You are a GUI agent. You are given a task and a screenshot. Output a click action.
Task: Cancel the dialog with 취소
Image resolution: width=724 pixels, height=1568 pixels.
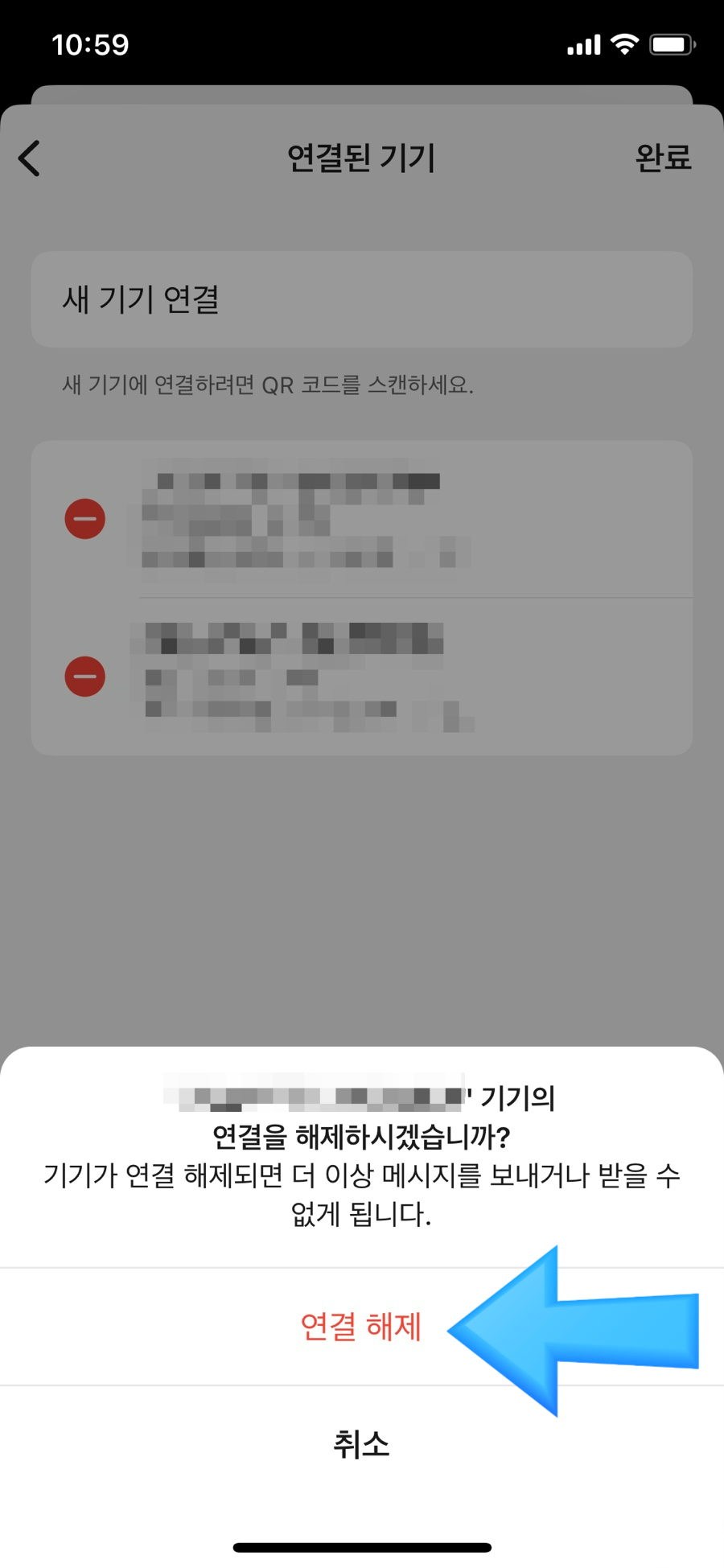click(361, 1444)
